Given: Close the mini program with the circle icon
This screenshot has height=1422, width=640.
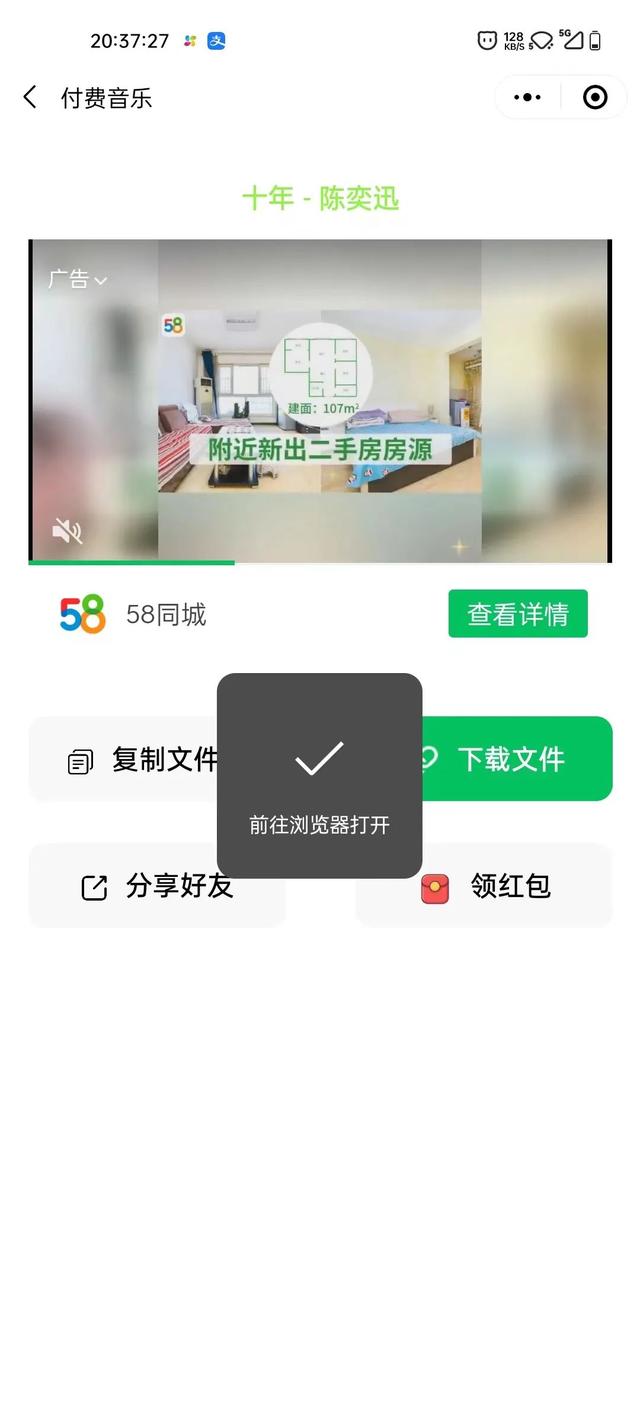Looking at the screenshot, I should [595, 97].
